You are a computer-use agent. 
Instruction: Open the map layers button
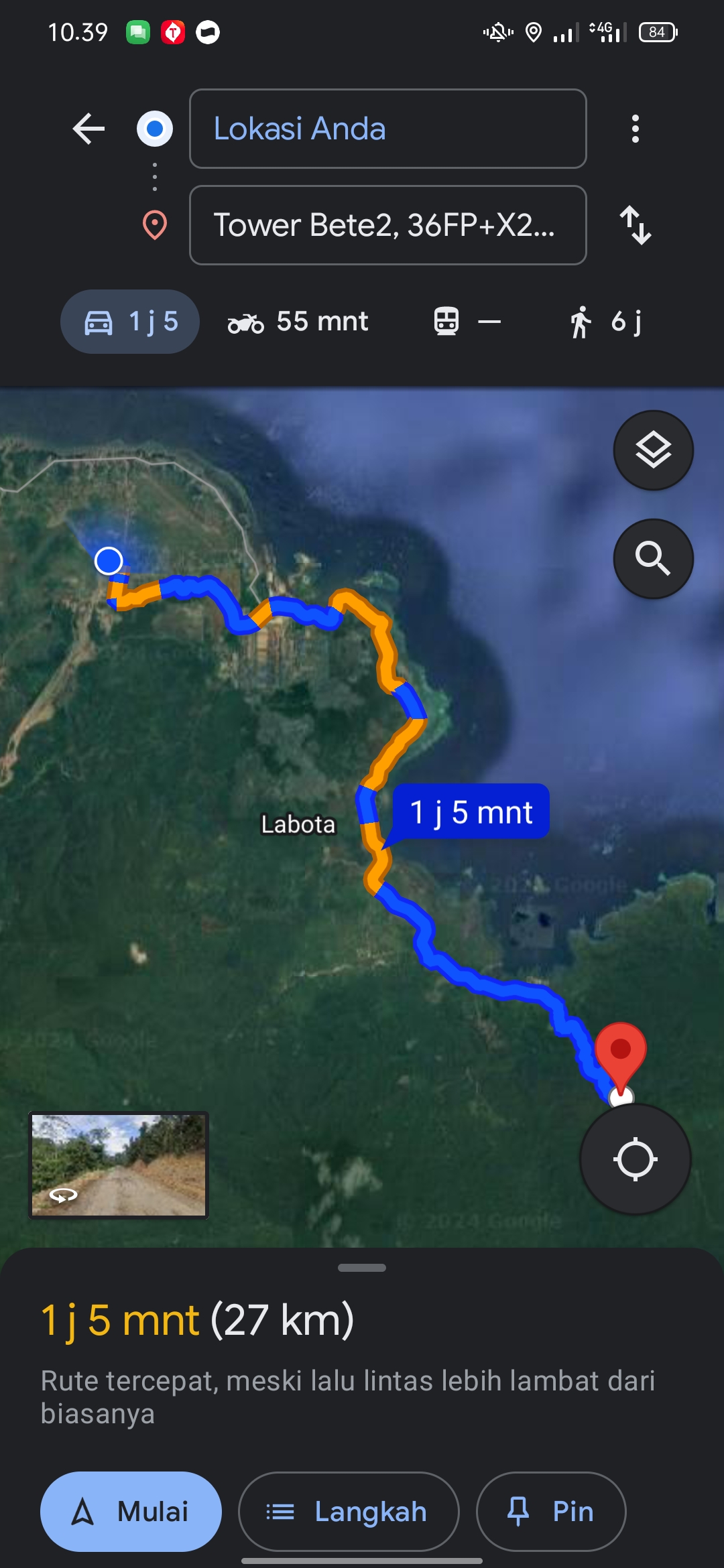click(654, 450)
